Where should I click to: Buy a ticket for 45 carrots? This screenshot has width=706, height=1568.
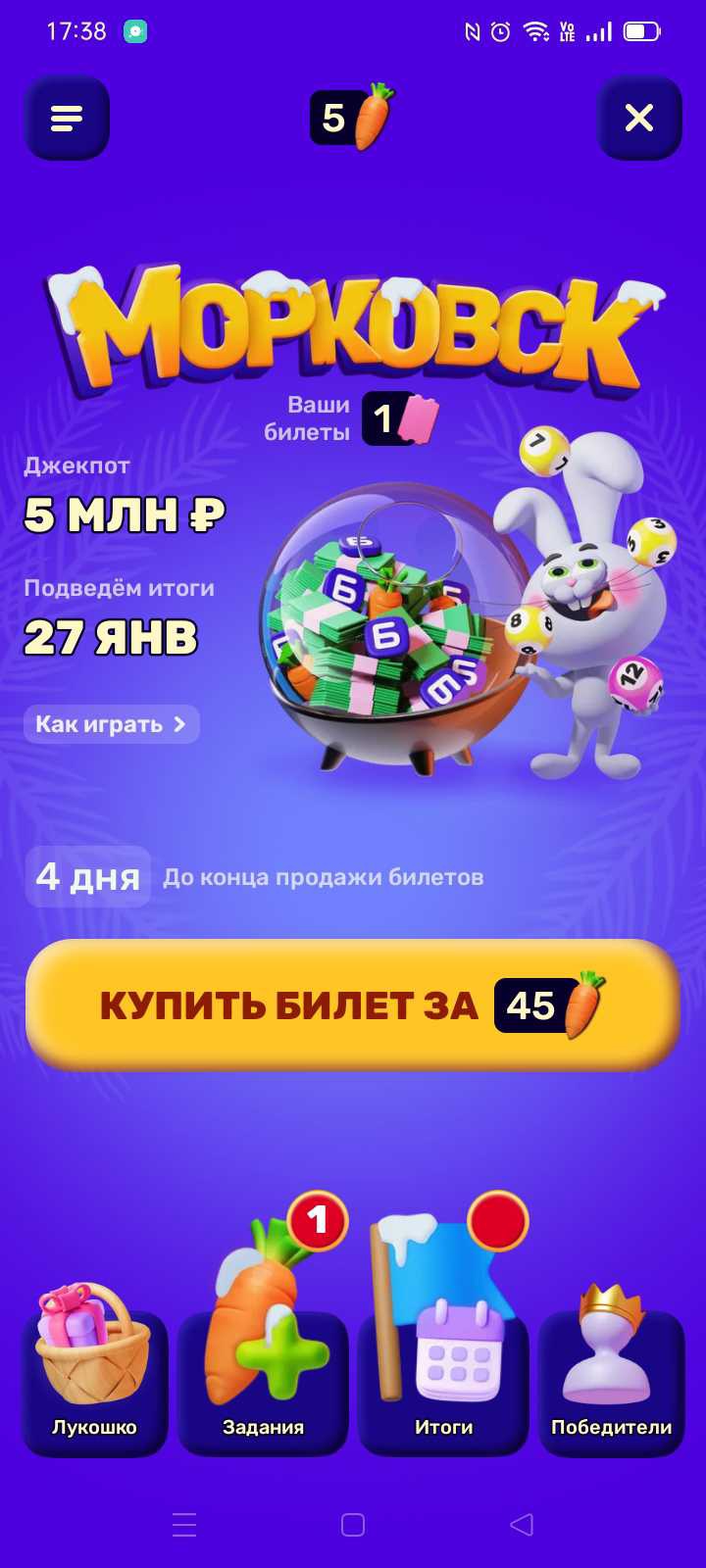pyautogui.click(x=353, y=1005)
